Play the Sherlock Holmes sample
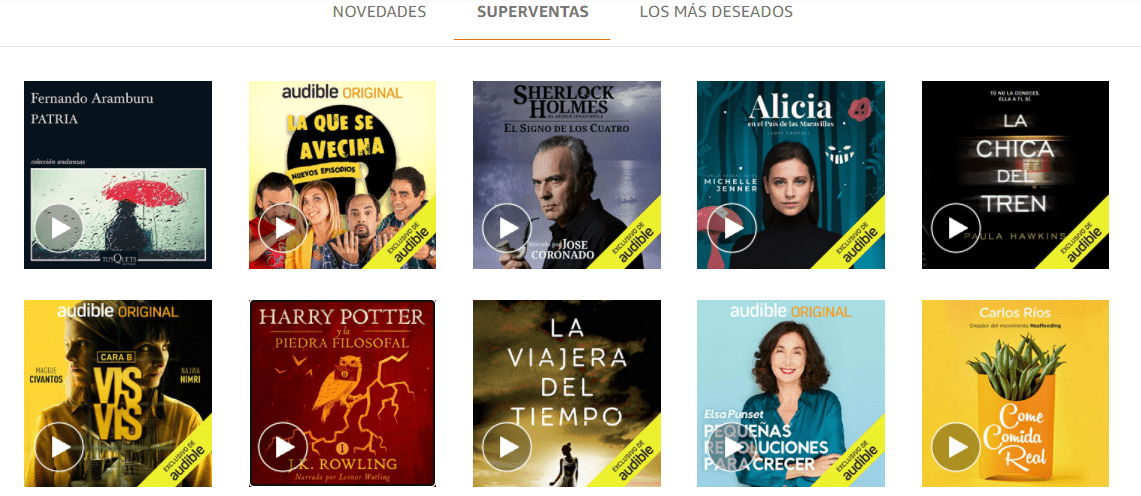Image resolution: width=1141 pixels, height=496 pixels. [507, 228]
